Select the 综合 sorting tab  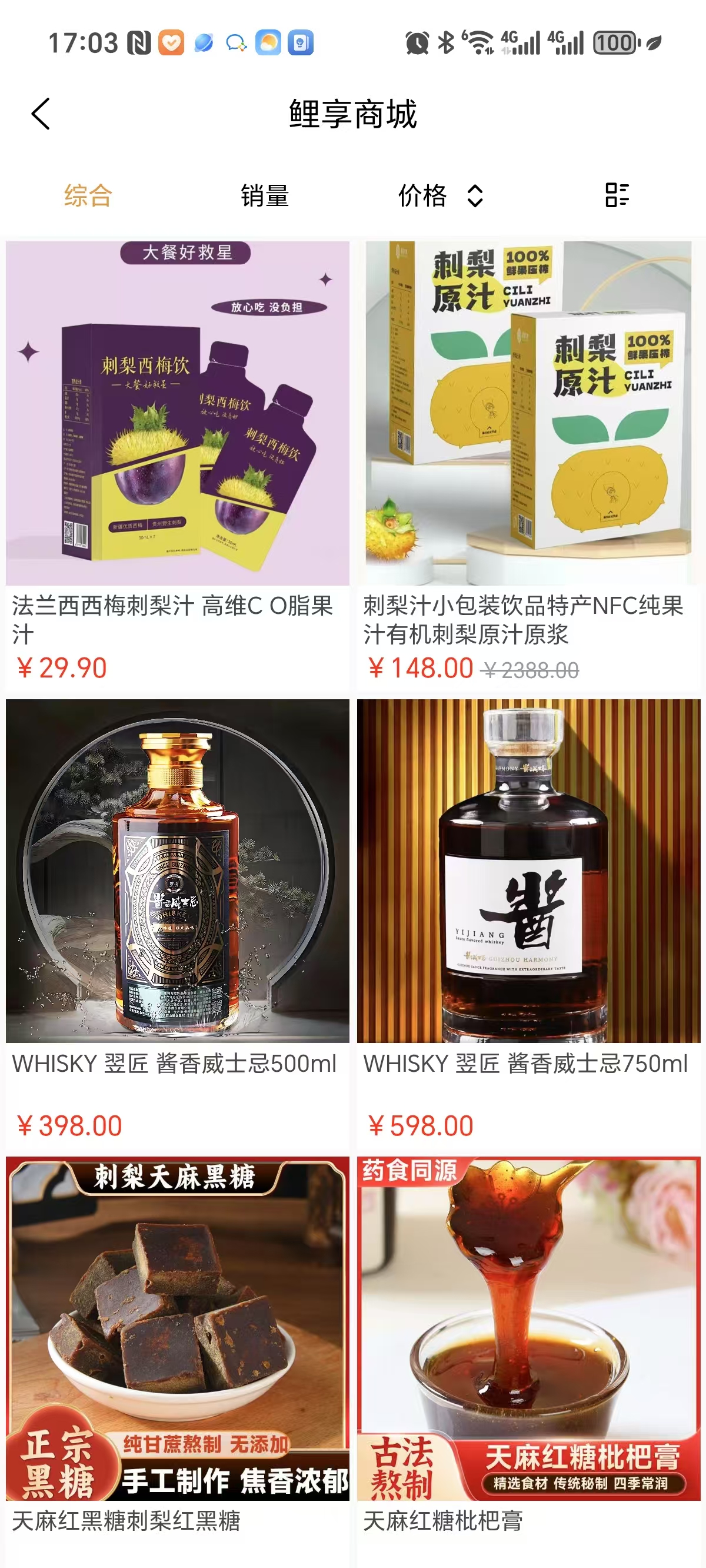pyautogui.click(x=88, y=196)
